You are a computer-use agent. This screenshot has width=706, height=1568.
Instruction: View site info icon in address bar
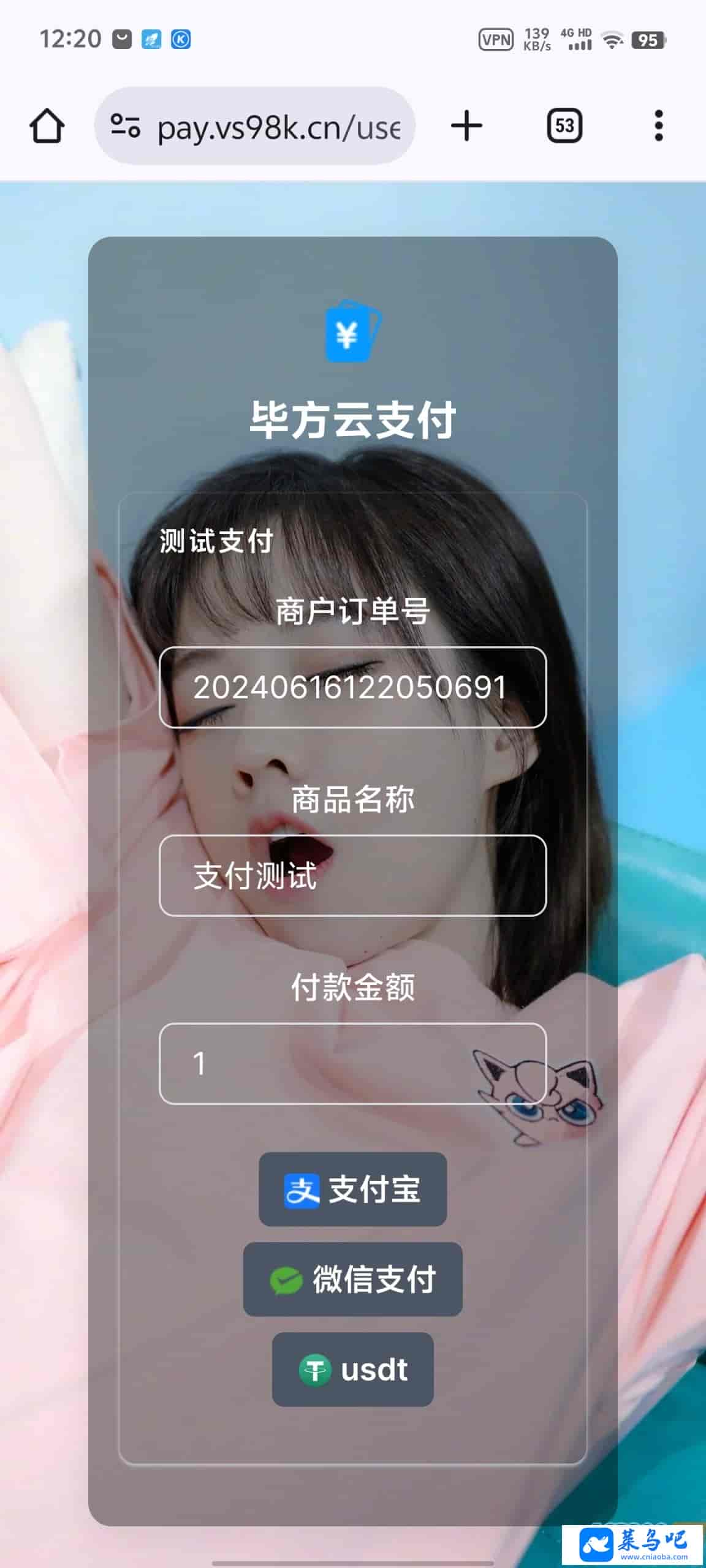[125, 127]
